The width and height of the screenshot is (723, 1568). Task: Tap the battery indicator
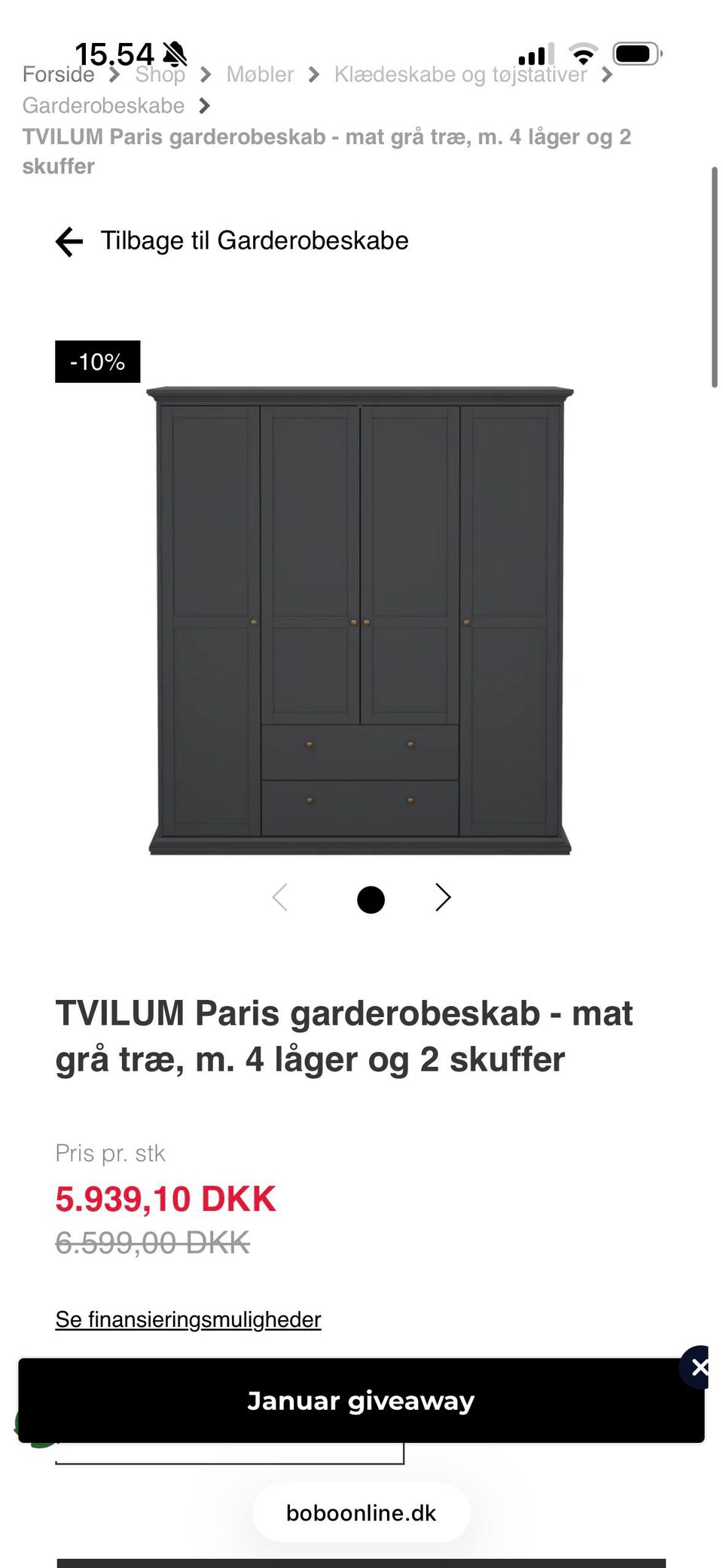click(x=635, y=53)
